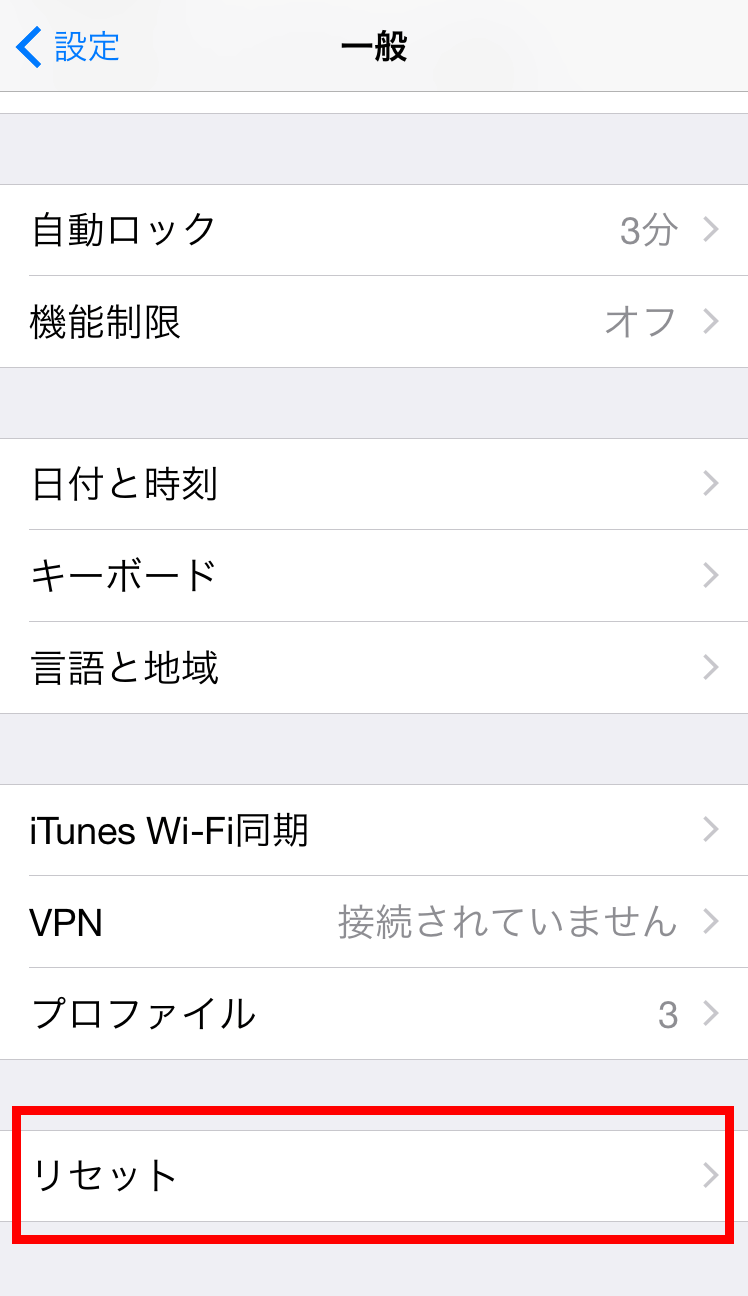The image size is (748, 1296).
Task: Open 日付と時刻 settings
Action: click(374, 484)
